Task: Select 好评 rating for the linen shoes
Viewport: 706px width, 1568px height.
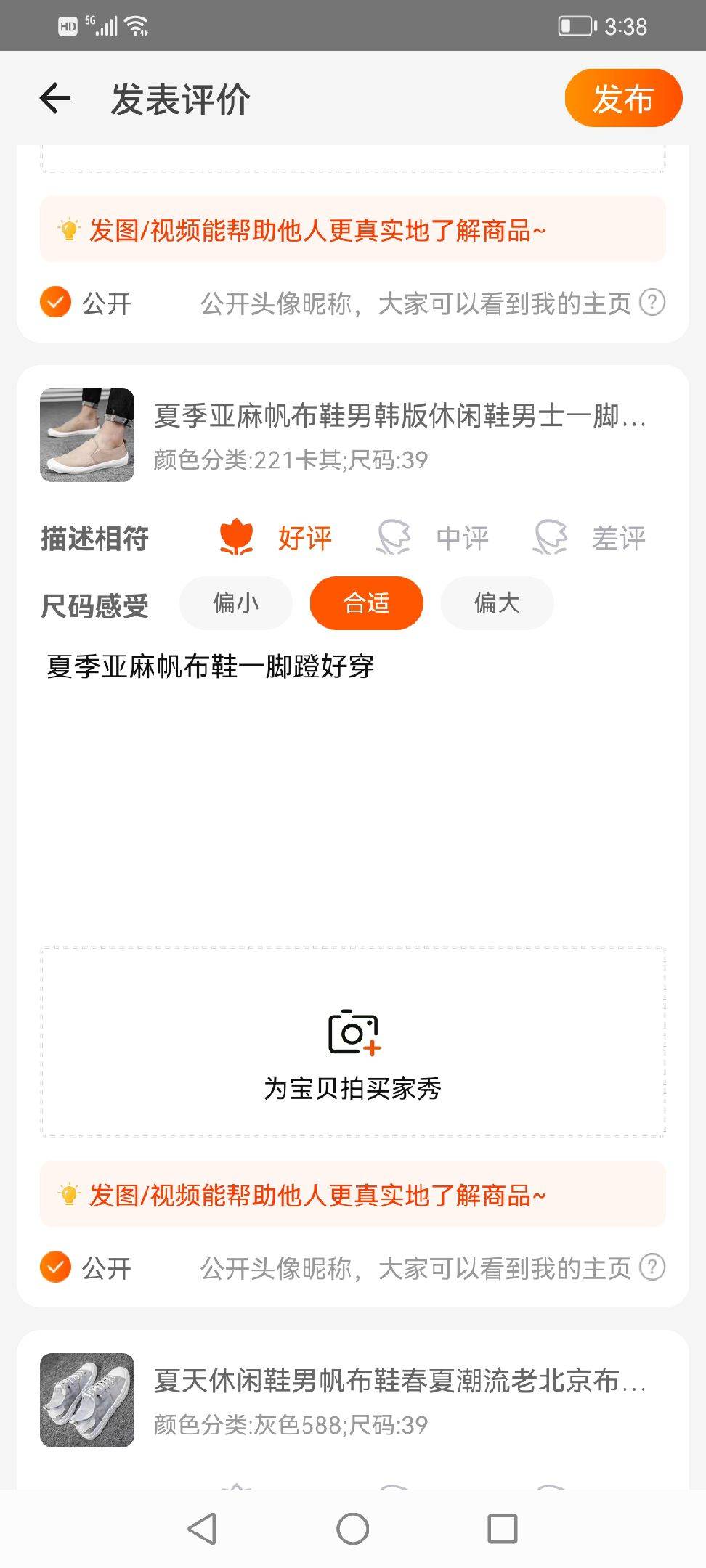Action: pos(276,538)
